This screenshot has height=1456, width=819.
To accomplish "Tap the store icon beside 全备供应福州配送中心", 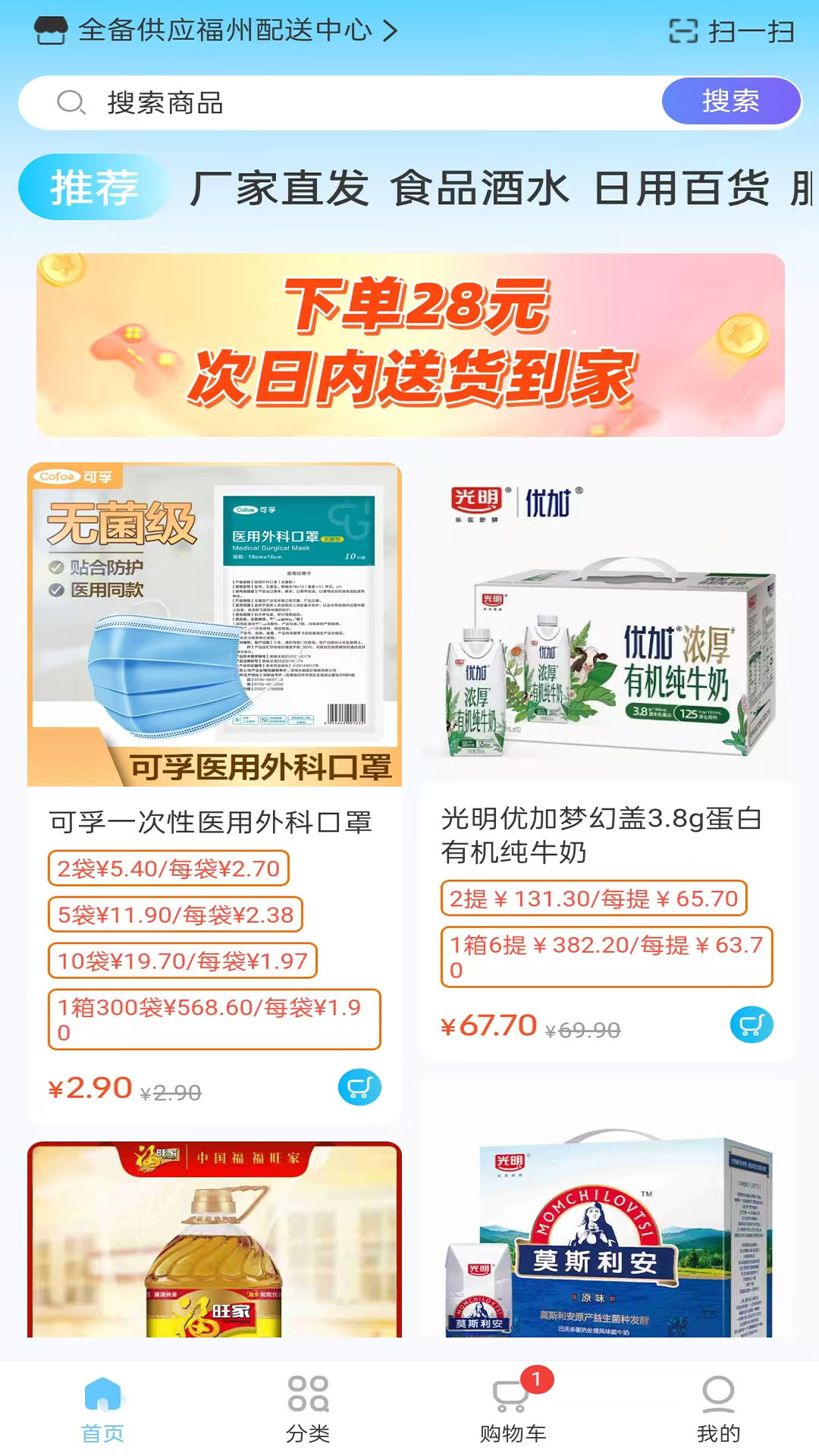I will (x=51, y=29).
